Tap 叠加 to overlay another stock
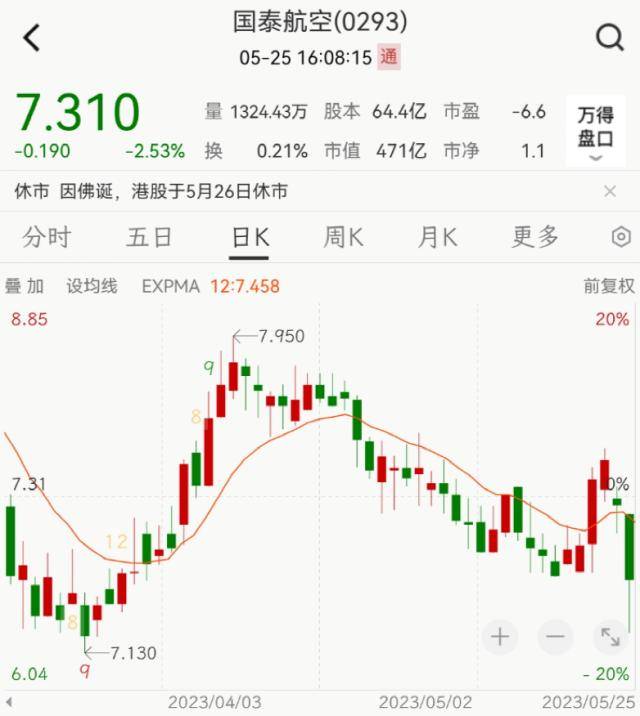The height and width of the screenshot is (716, 640). (x=25, y=286)
